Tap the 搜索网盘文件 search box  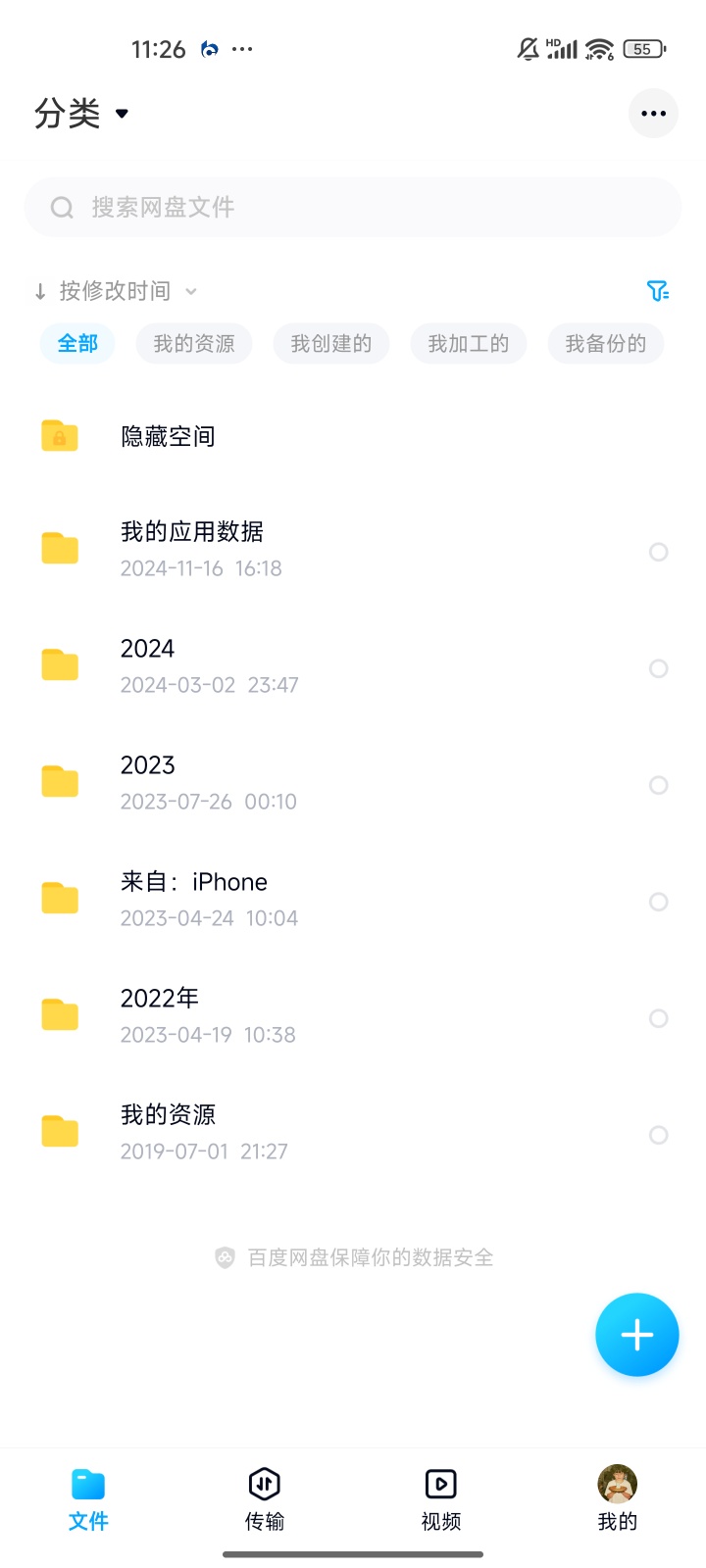(353, 207)
